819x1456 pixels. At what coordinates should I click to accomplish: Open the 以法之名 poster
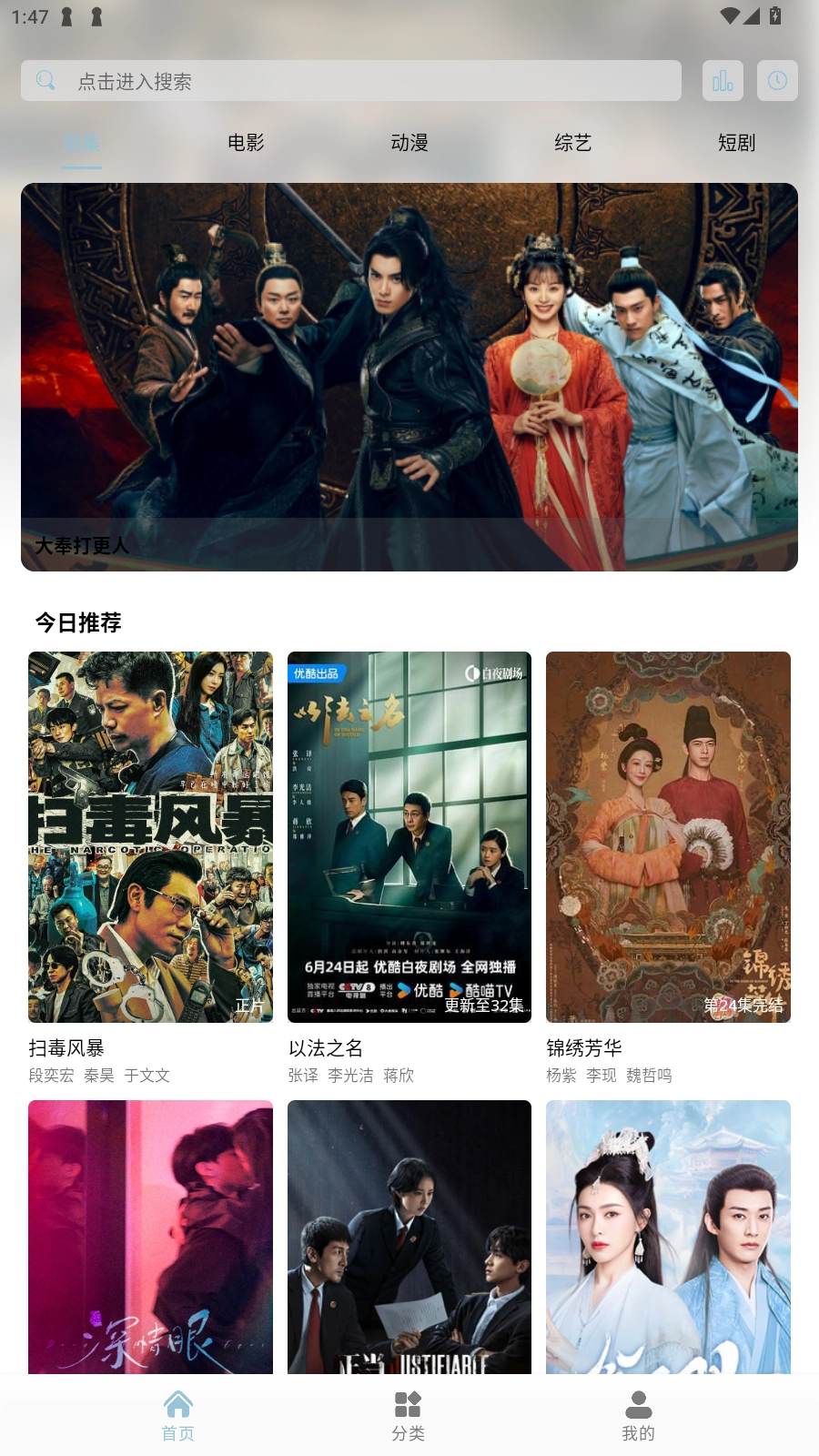[409, 837]
